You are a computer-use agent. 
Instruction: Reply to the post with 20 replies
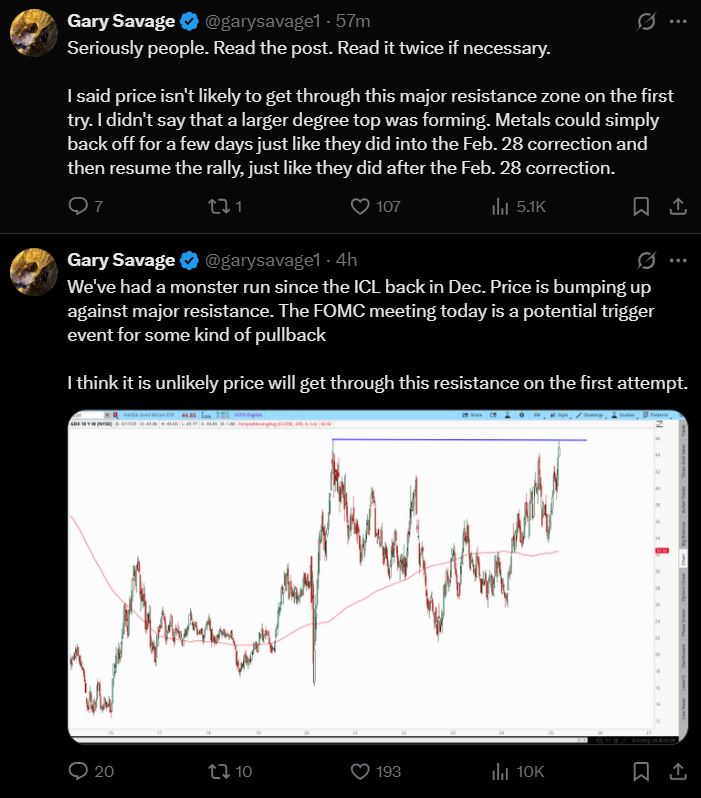coord(78,771)
